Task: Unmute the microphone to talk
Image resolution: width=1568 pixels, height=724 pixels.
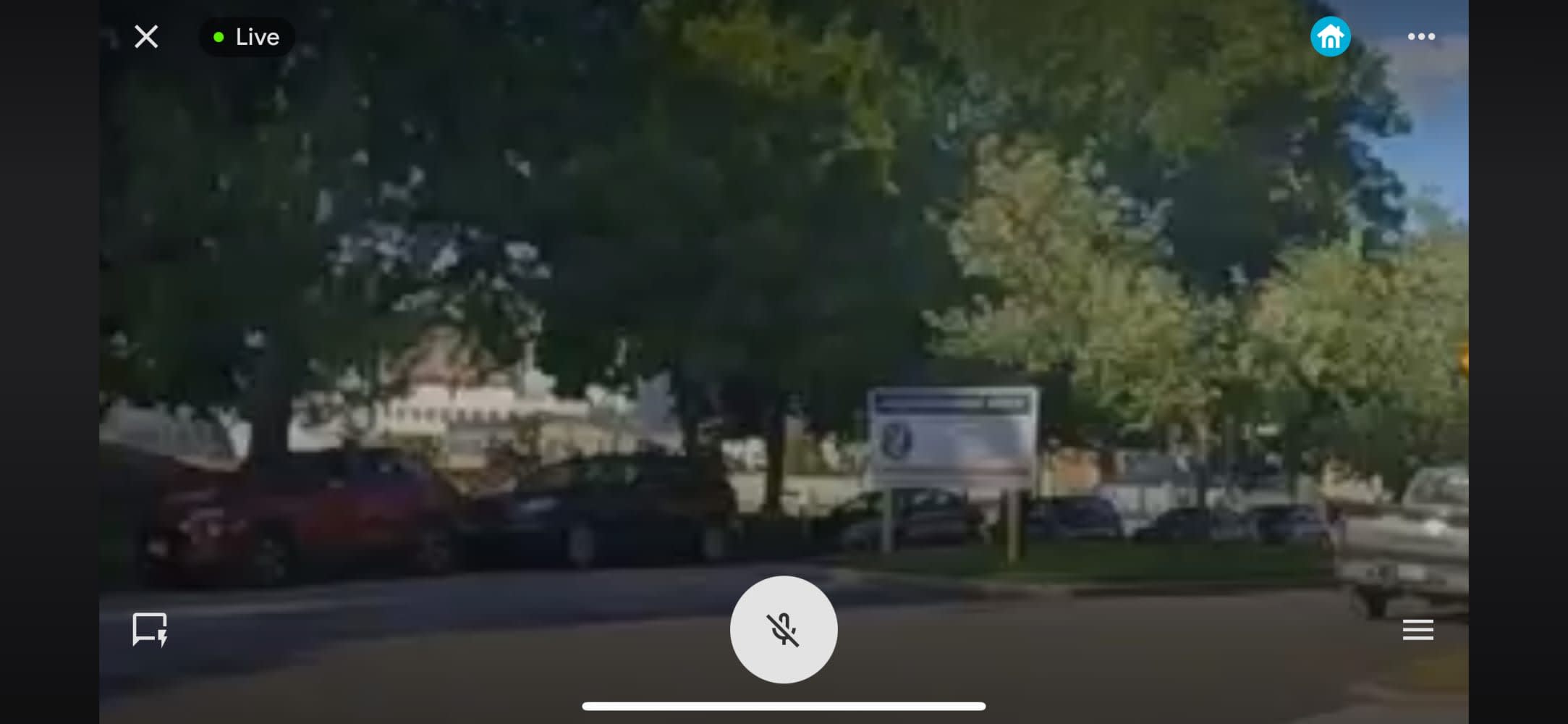Action: pos(784,629)
